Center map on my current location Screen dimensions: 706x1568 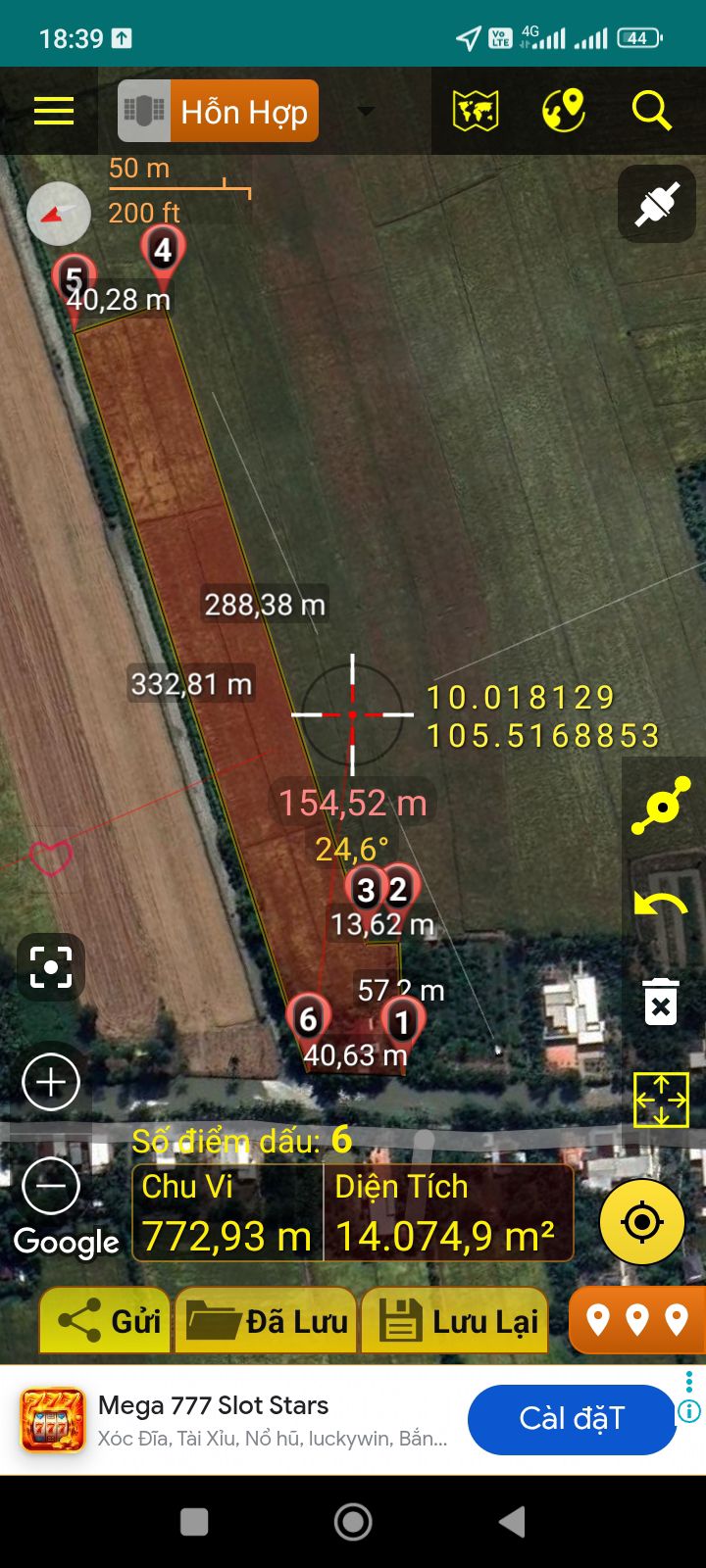tap(642, 1222)
